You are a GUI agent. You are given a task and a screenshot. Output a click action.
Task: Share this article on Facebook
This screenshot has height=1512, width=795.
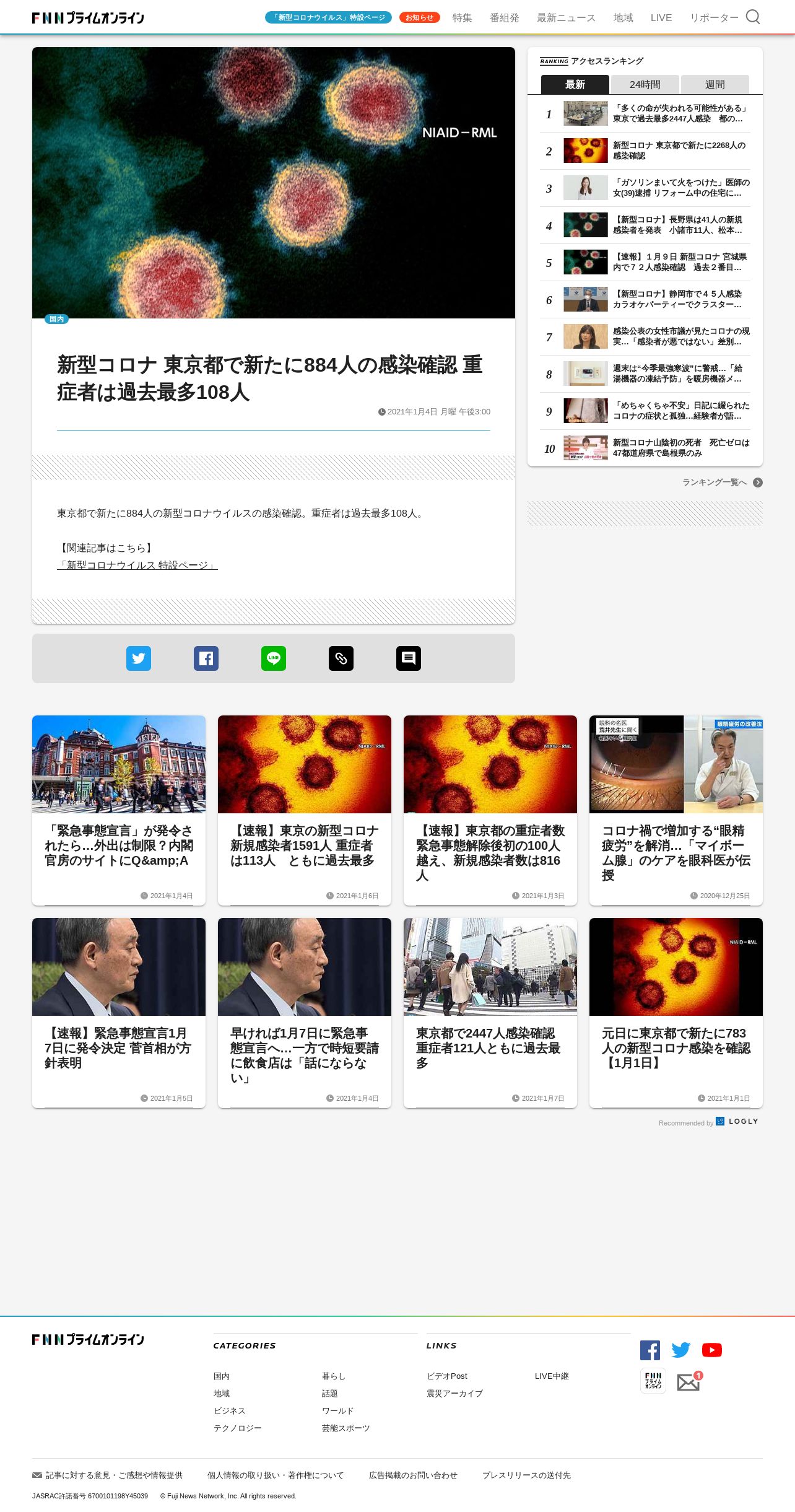[206, 658]
